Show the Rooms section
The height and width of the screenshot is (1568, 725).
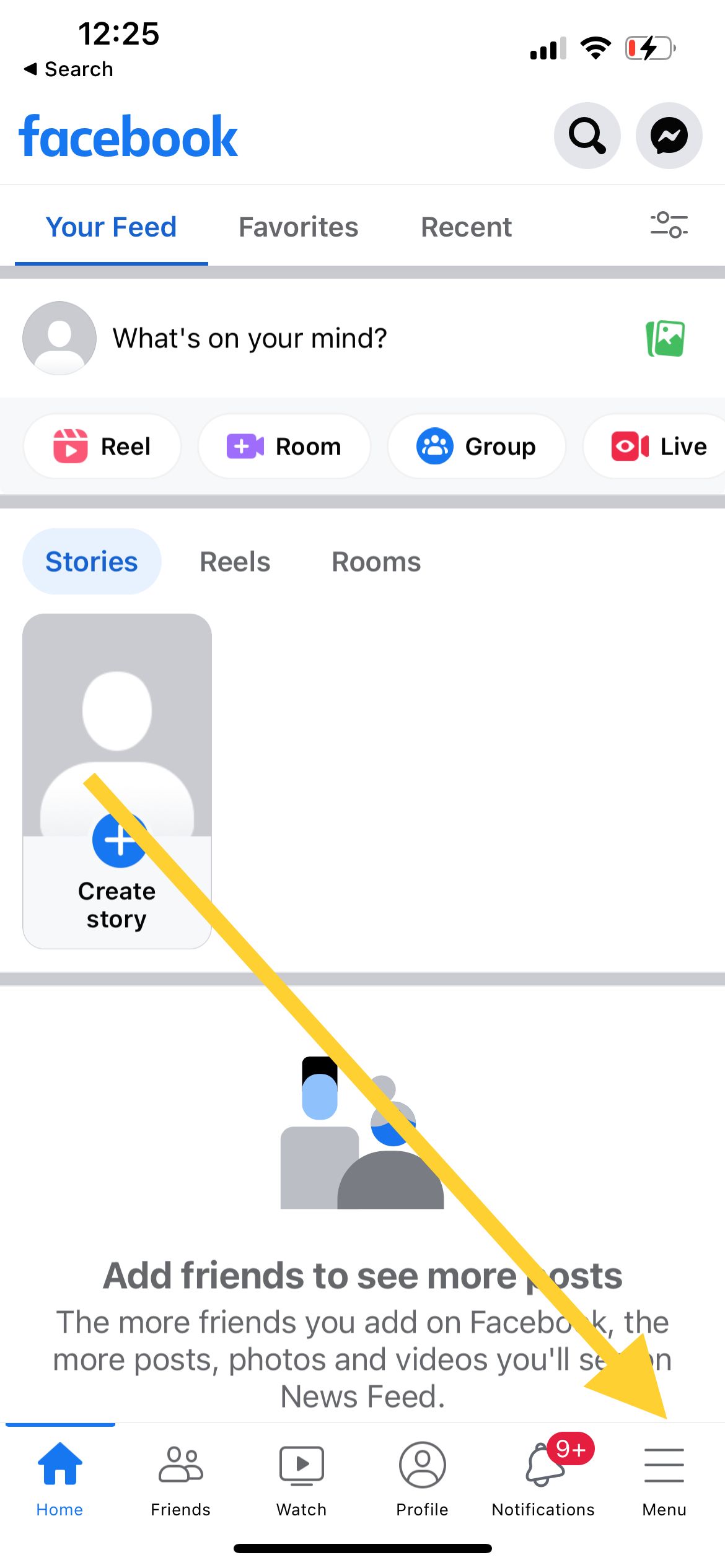pos(376,562)
